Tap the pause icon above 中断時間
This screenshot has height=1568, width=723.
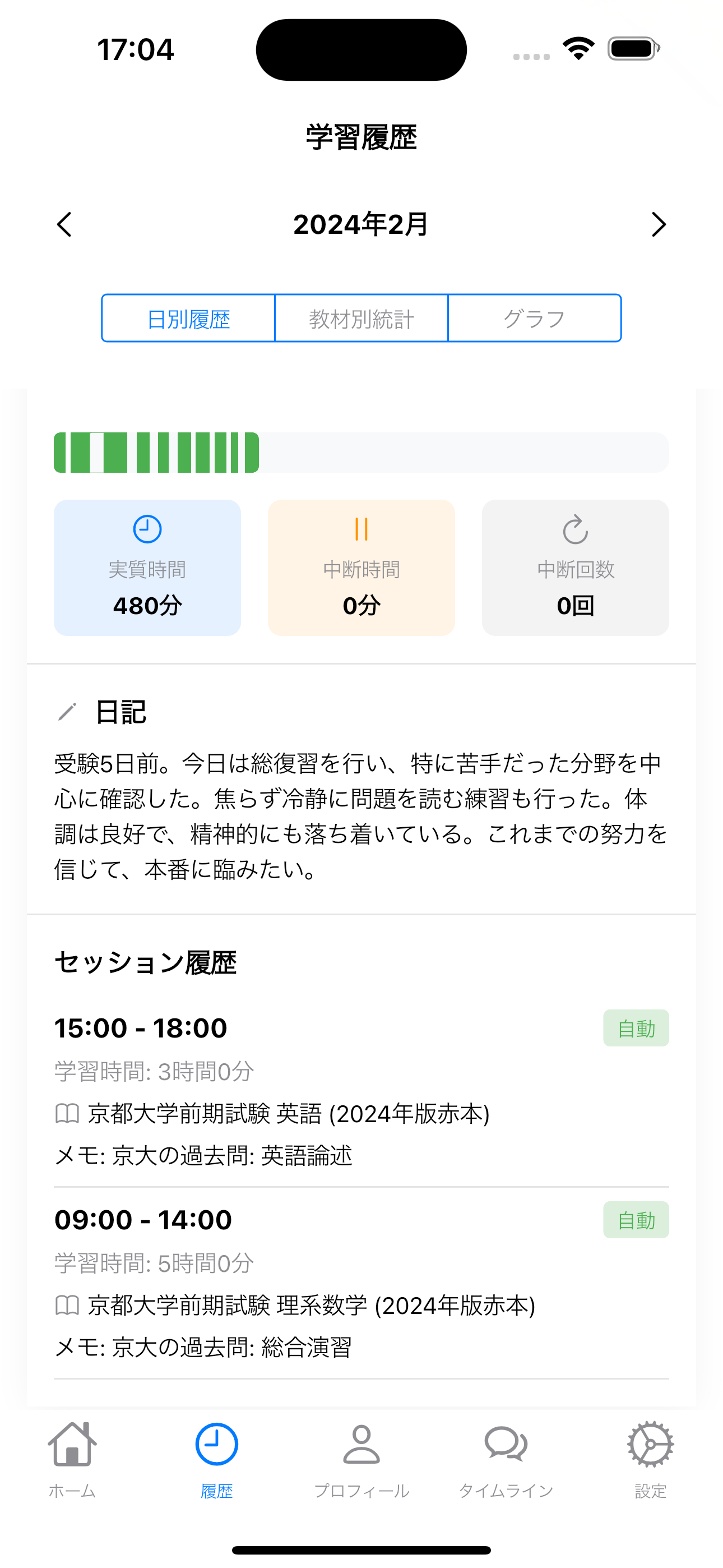(x=361, y=529)
